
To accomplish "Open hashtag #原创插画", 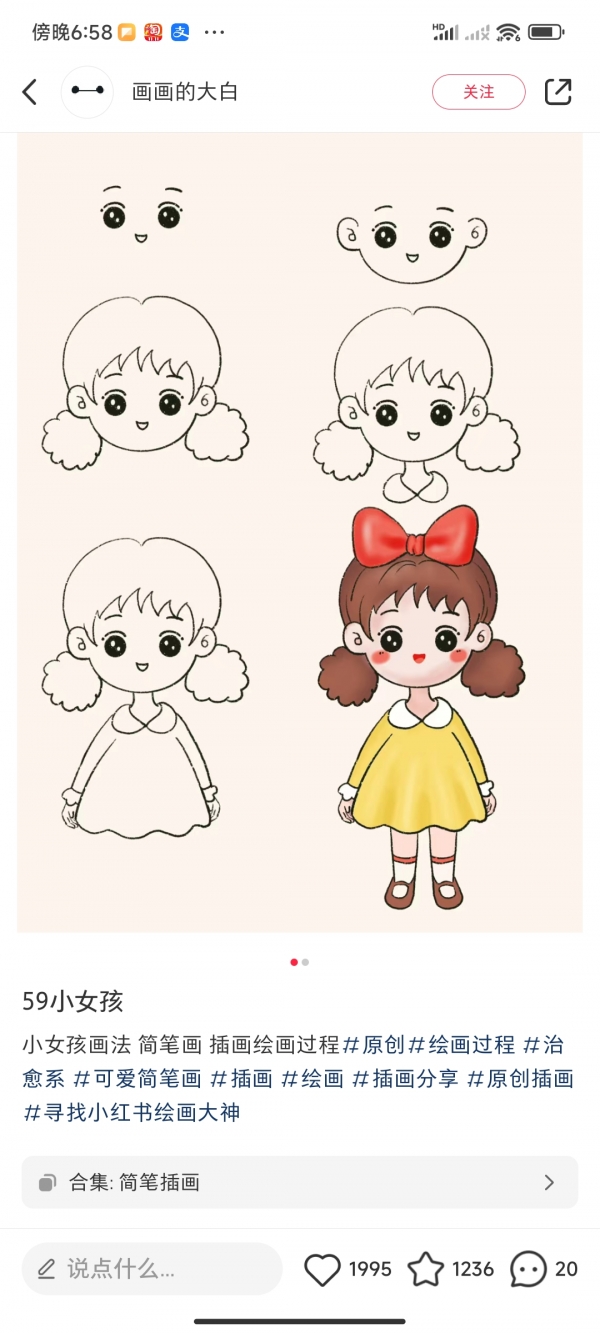I will click(x=521, y=1078).
